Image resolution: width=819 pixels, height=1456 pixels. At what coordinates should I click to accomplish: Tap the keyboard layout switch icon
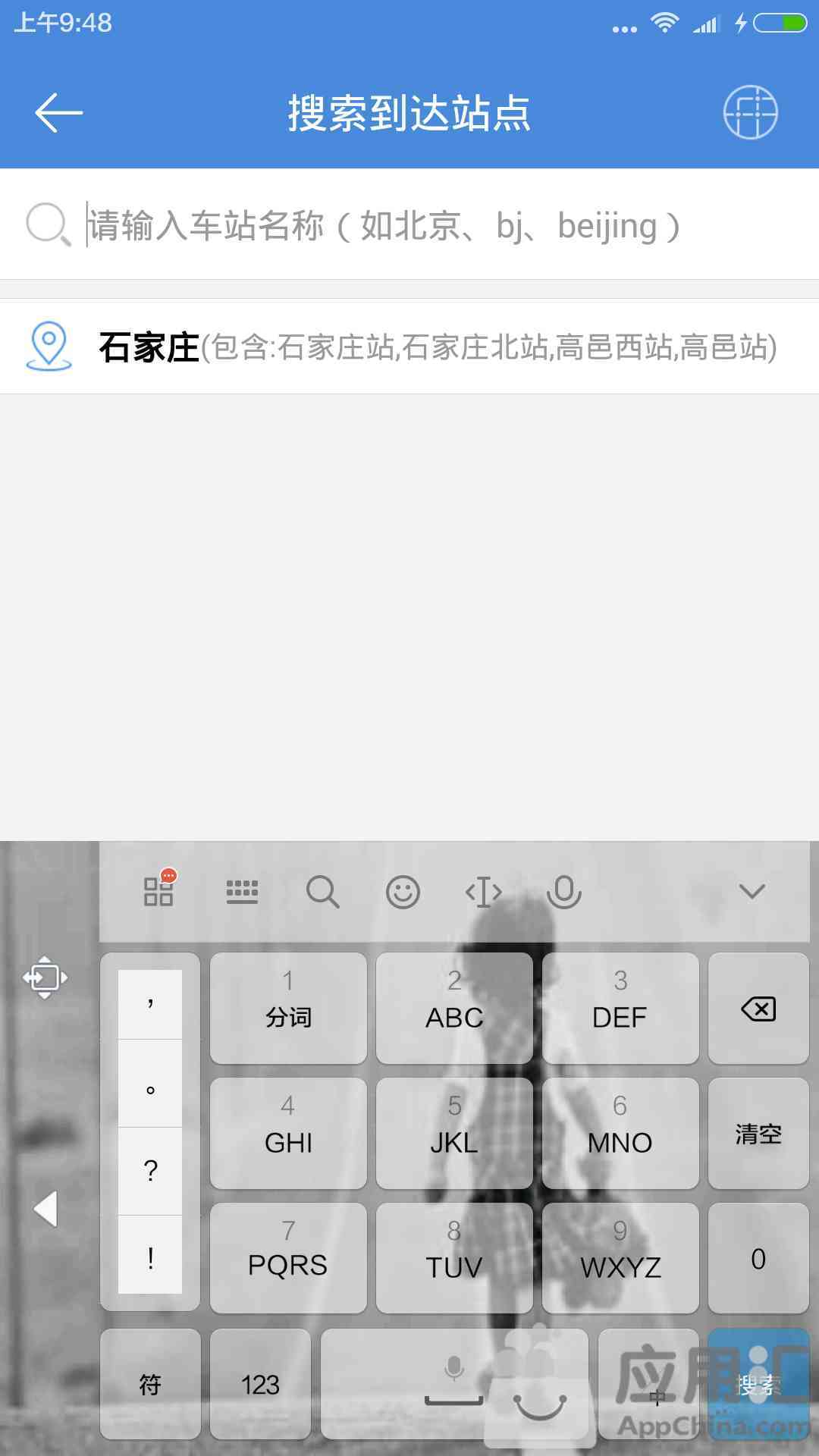(x=243, y=892)
